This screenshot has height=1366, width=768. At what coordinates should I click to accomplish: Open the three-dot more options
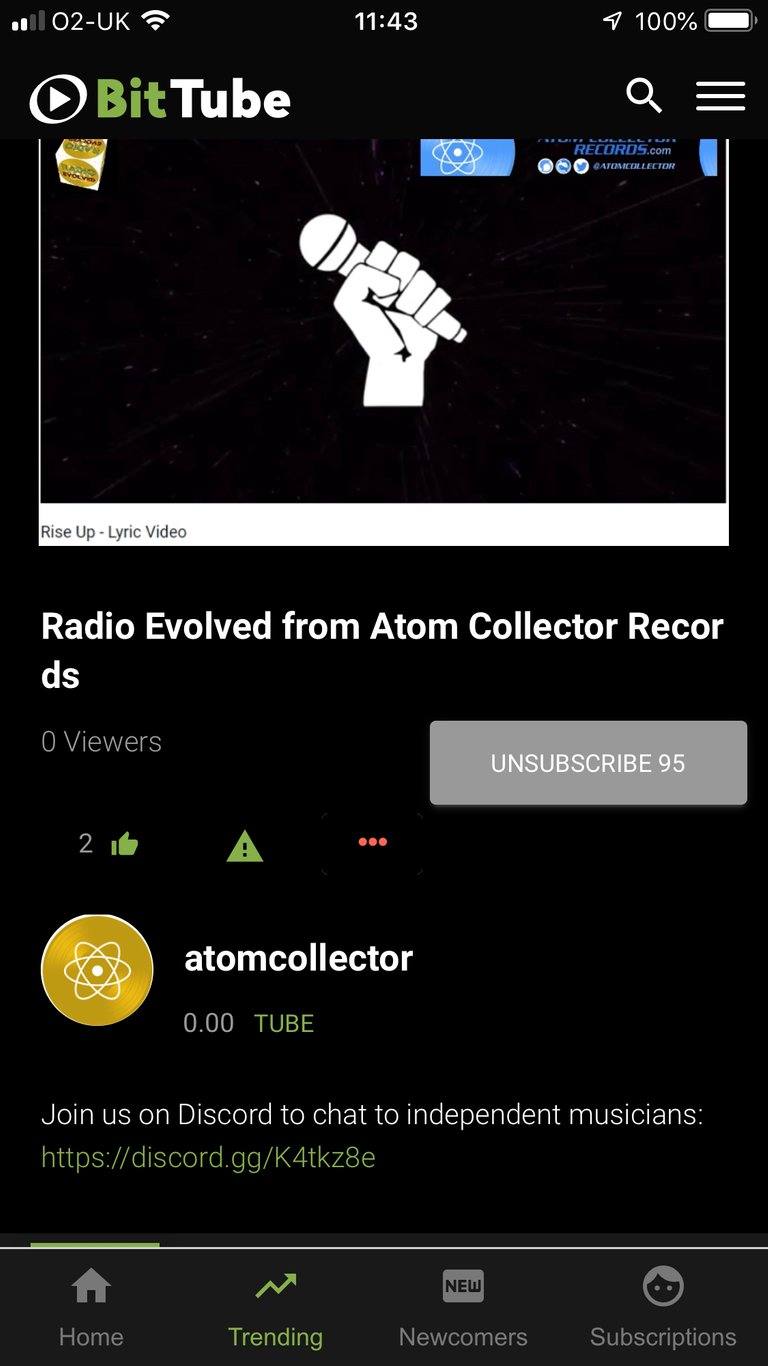click(x=372, y=842)
